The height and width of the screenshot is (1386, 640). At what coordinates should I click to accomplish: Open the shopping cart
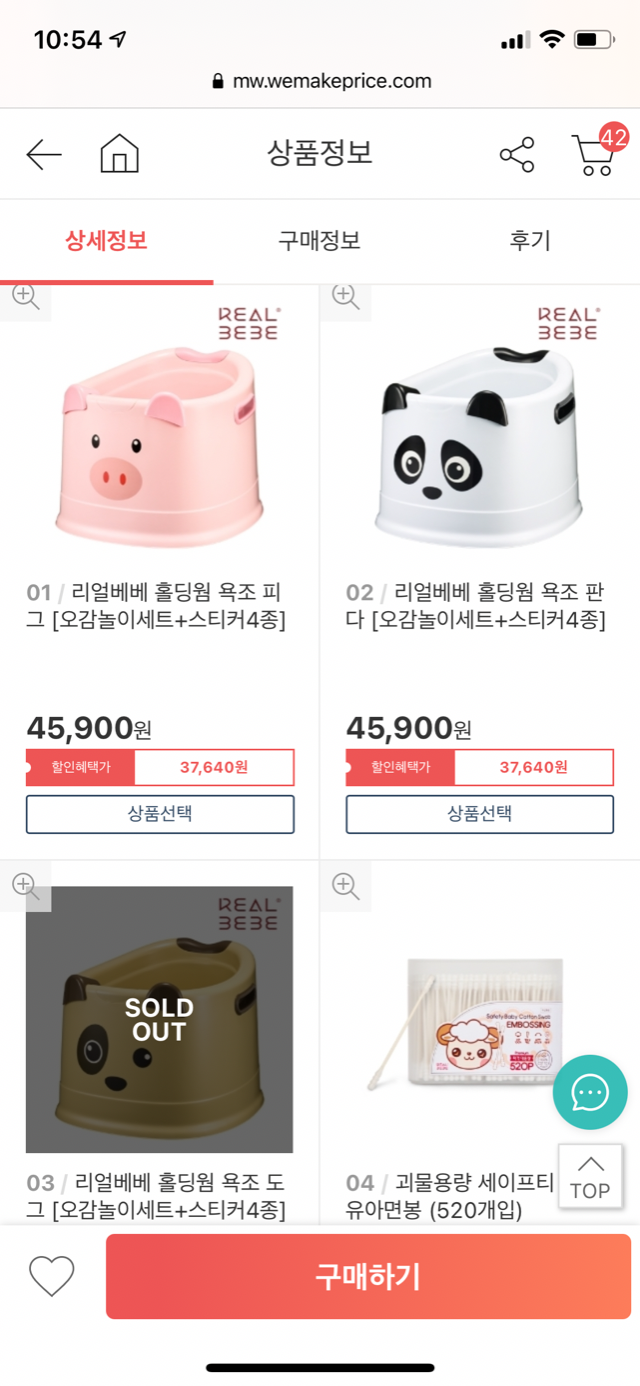click(594, 155)
